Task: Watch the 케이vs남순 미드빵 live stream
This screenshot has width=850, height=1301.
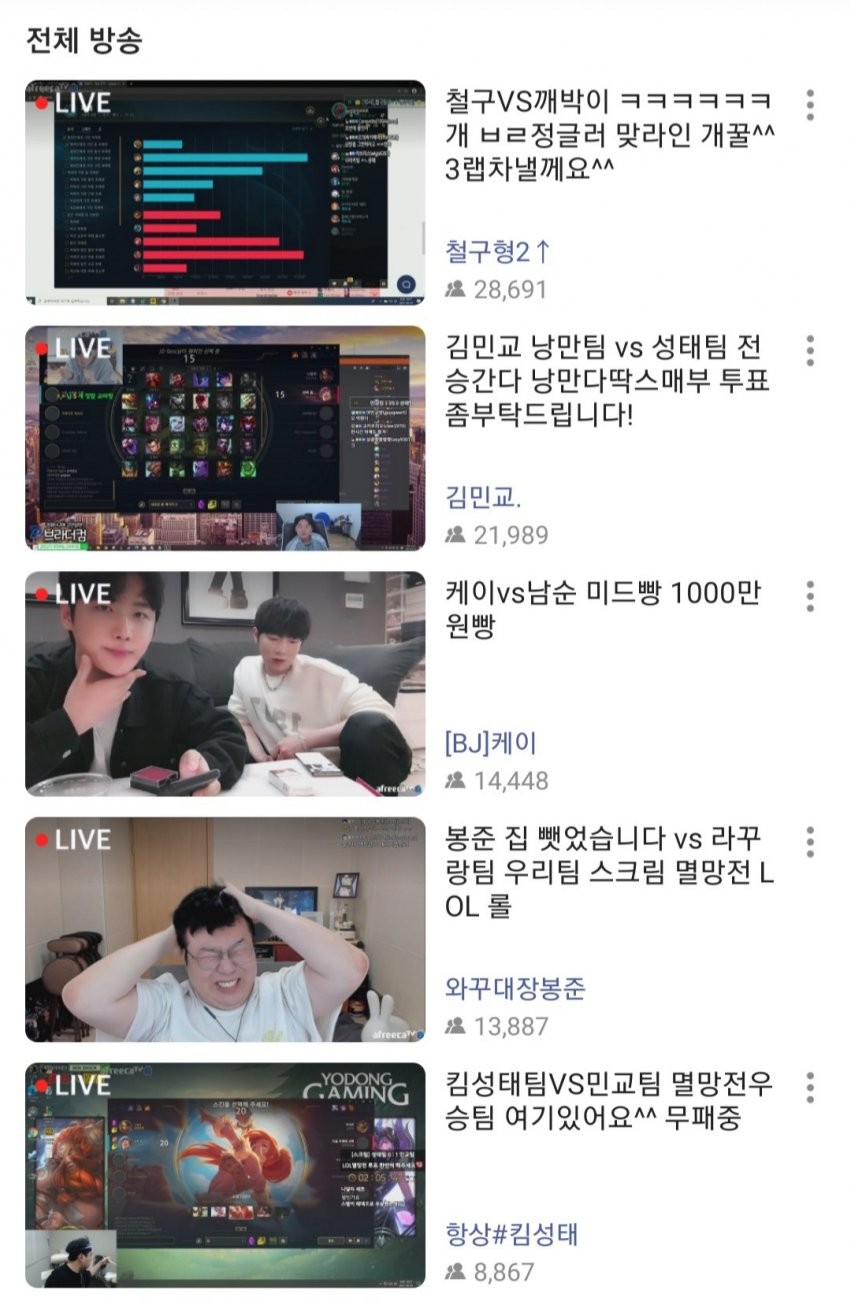Action: (225, 684)
